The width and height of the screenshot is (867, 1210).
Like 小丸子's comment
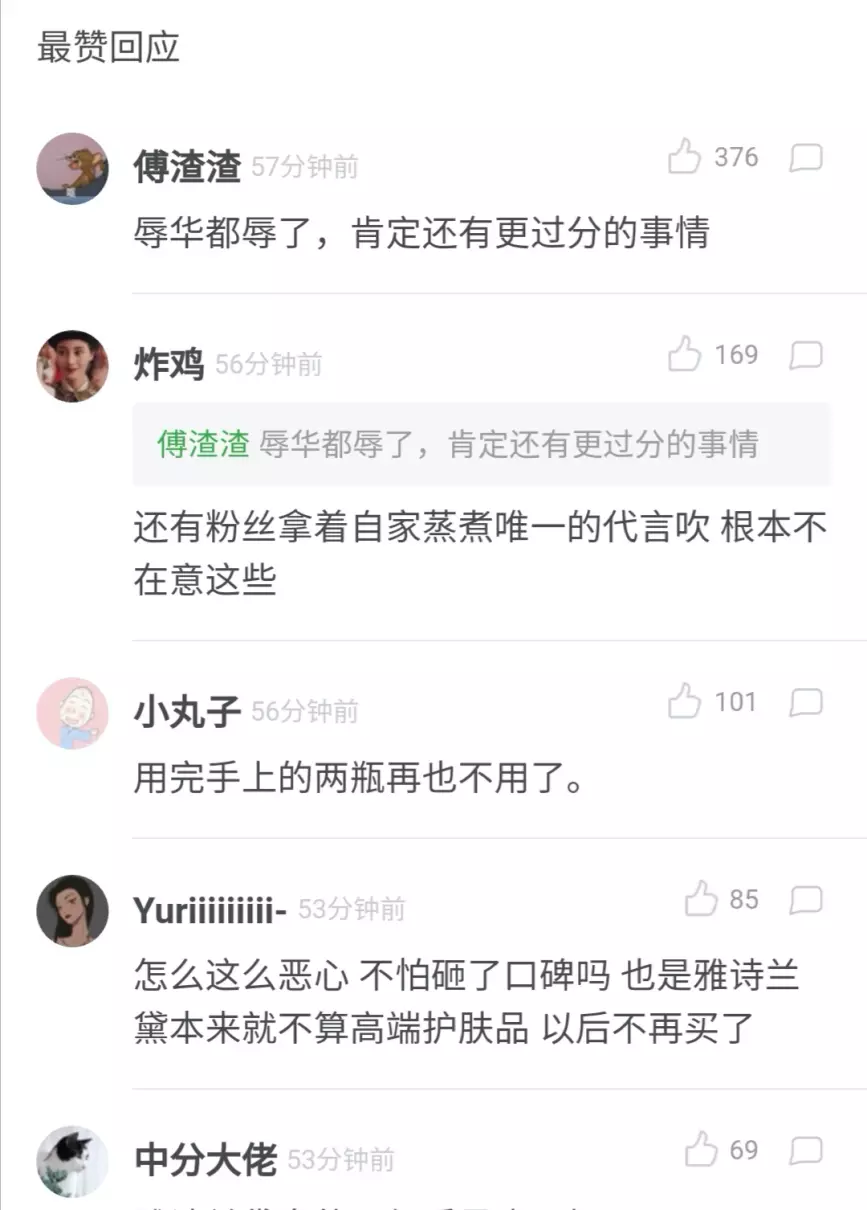(x=685, y=701)
